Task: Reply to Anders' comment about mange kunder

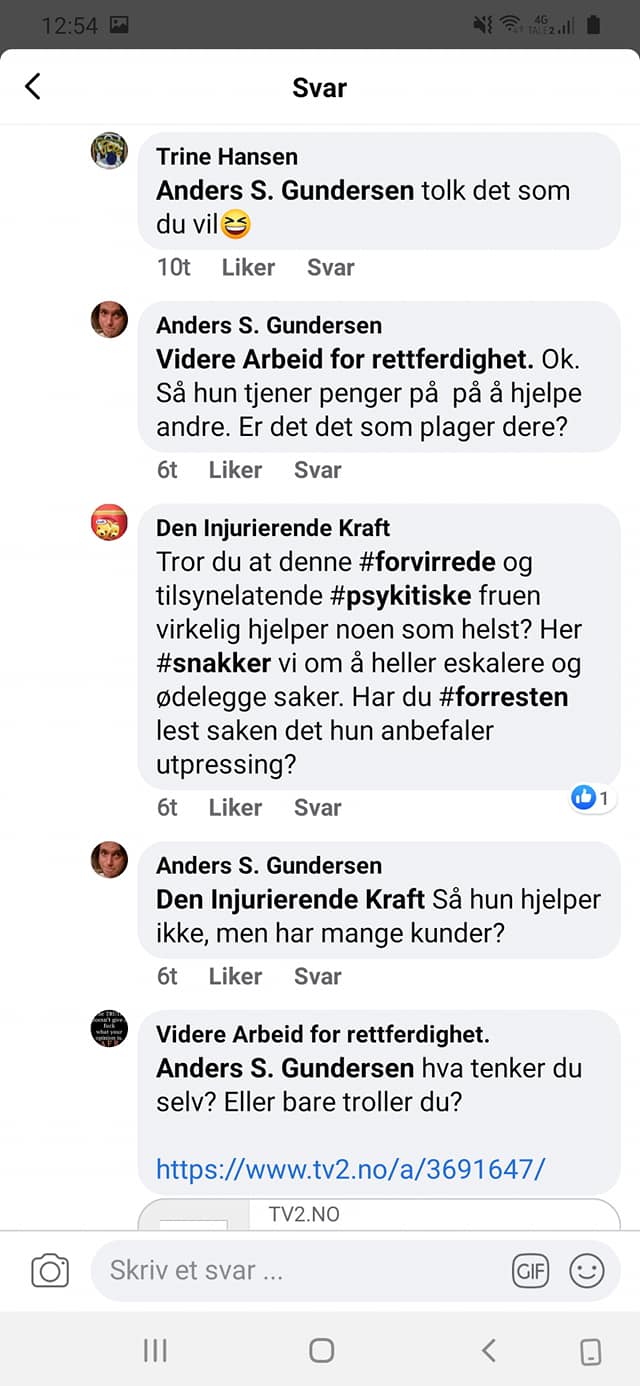Action: [317, 976]
